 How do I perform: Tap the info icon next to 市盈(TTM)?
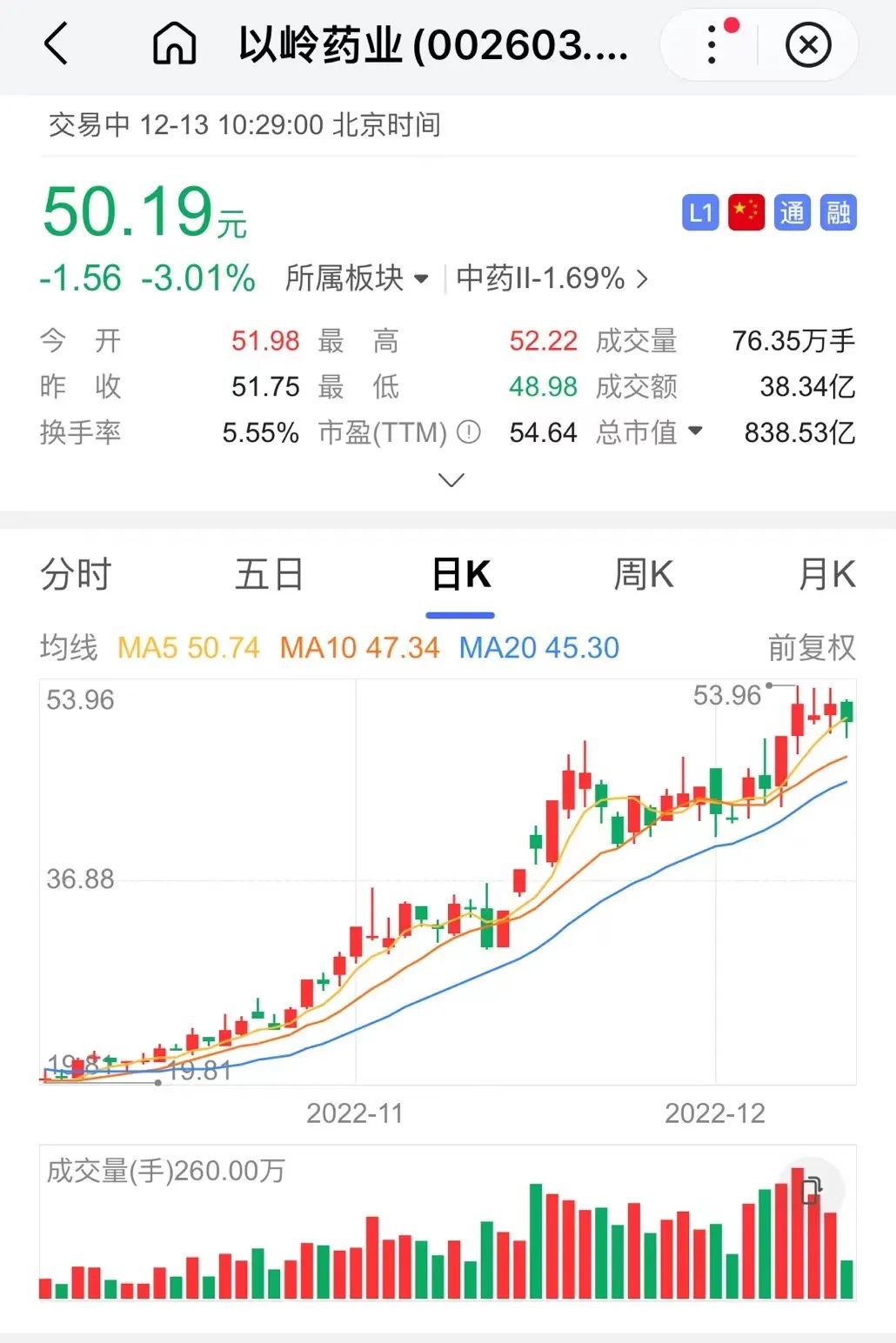(469, 432)
